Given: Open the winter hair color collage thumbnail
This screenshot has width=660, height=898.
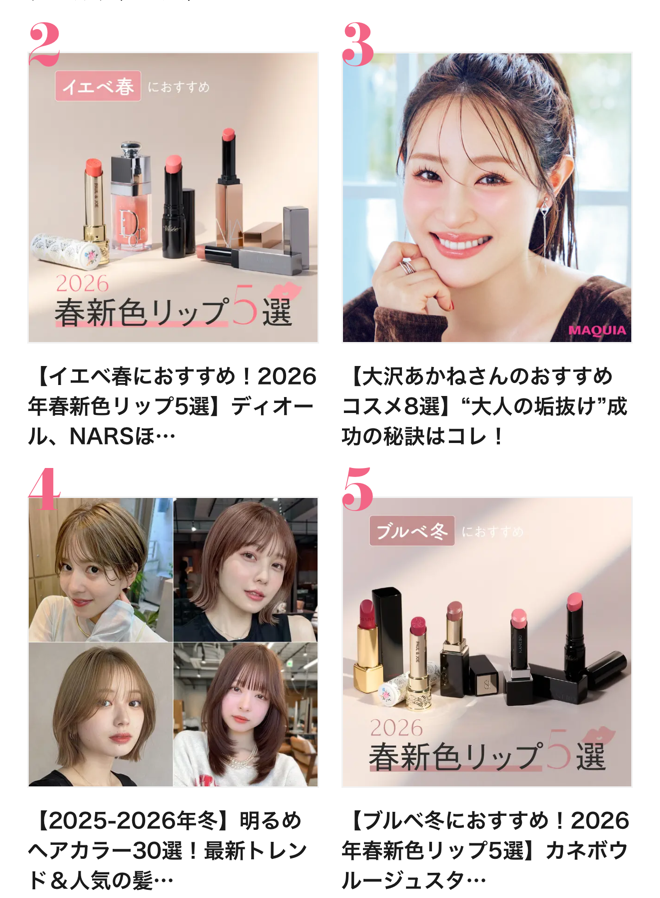Looking at the screenshot, I should pyautogui.click(x=173, y=642).
